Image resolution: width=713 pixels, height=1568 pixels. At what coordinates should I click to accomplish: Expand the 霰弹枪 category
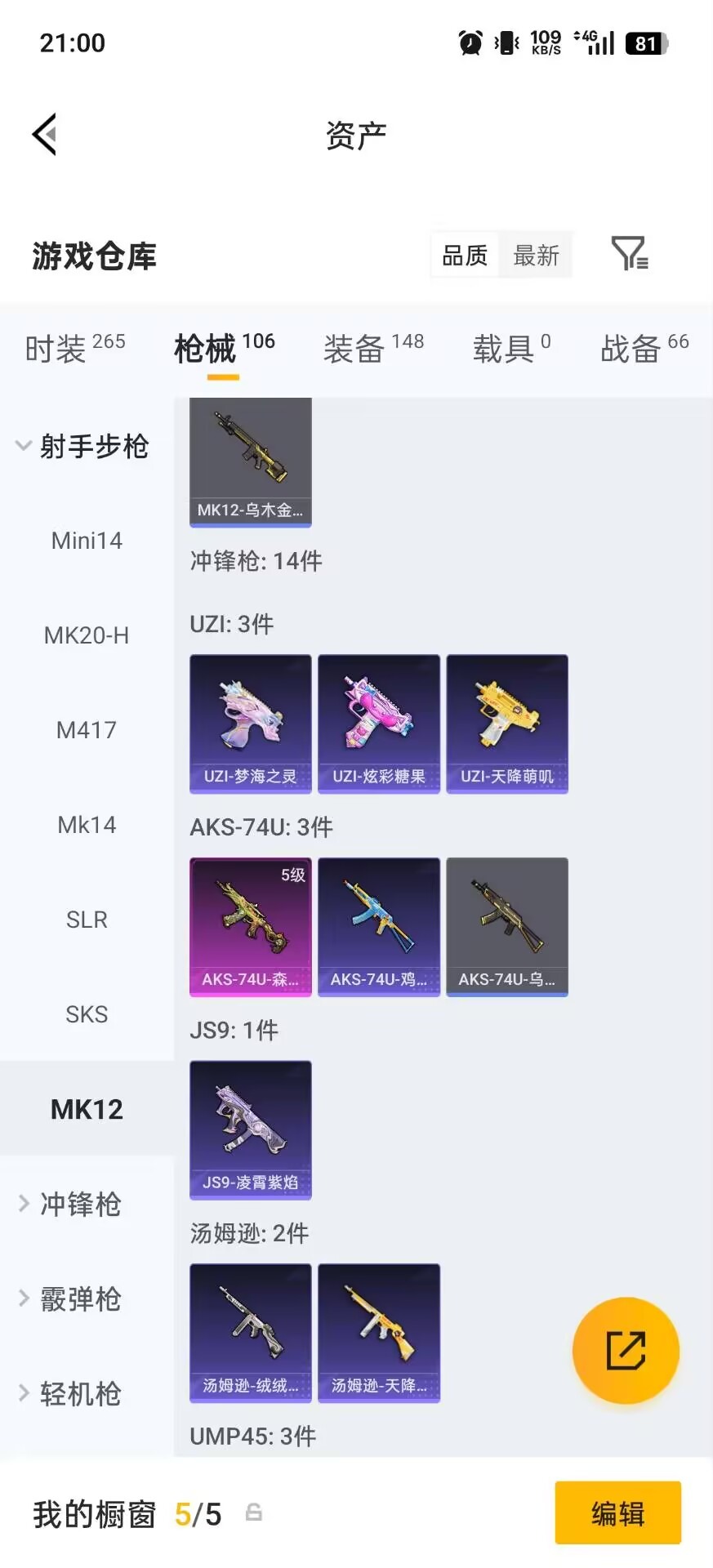click(x=80, y=1298)
